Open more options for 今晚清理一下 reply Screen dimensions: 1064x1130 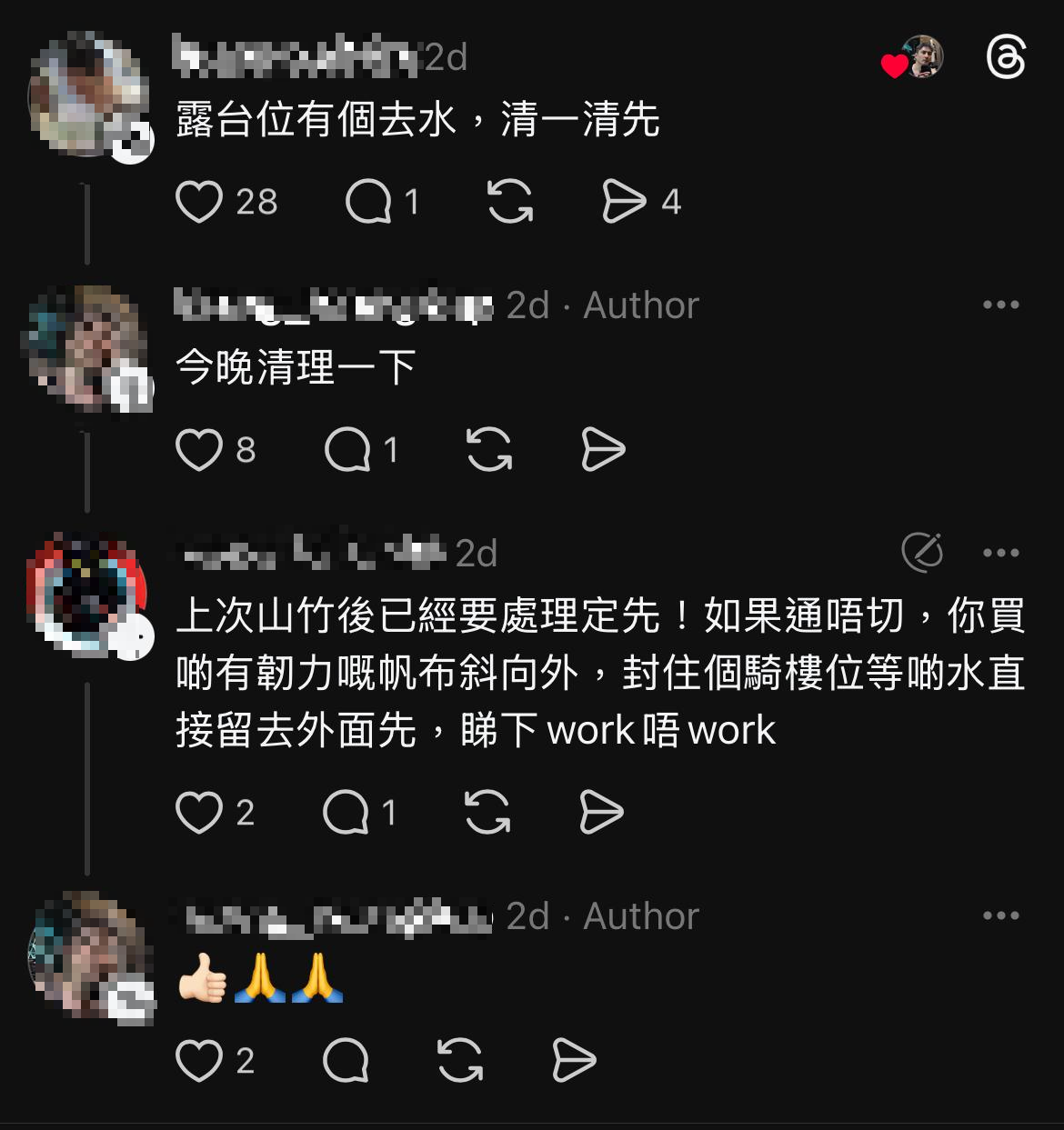pyautogui.click(x=1000, y=305)
